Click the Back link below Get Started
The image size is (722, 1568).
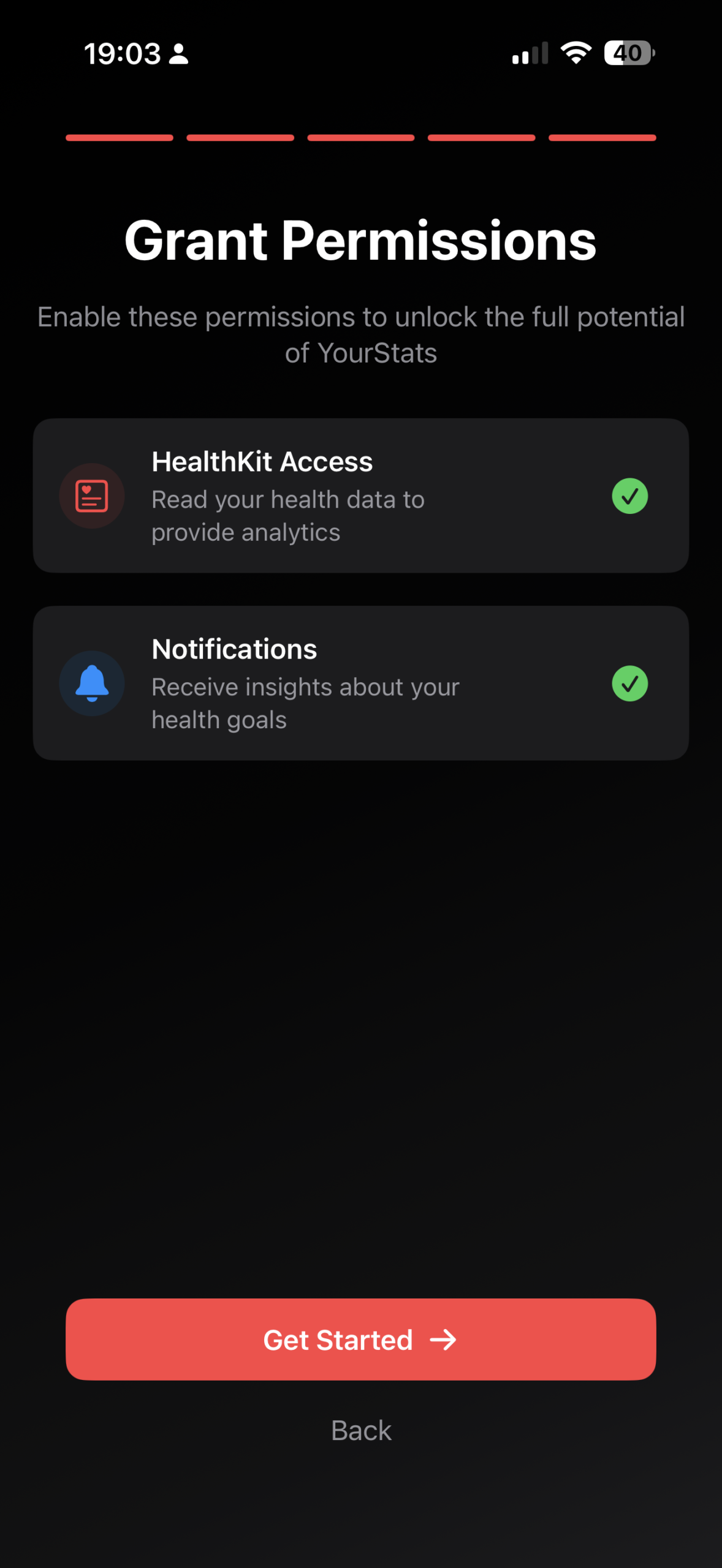[361, 1430]
